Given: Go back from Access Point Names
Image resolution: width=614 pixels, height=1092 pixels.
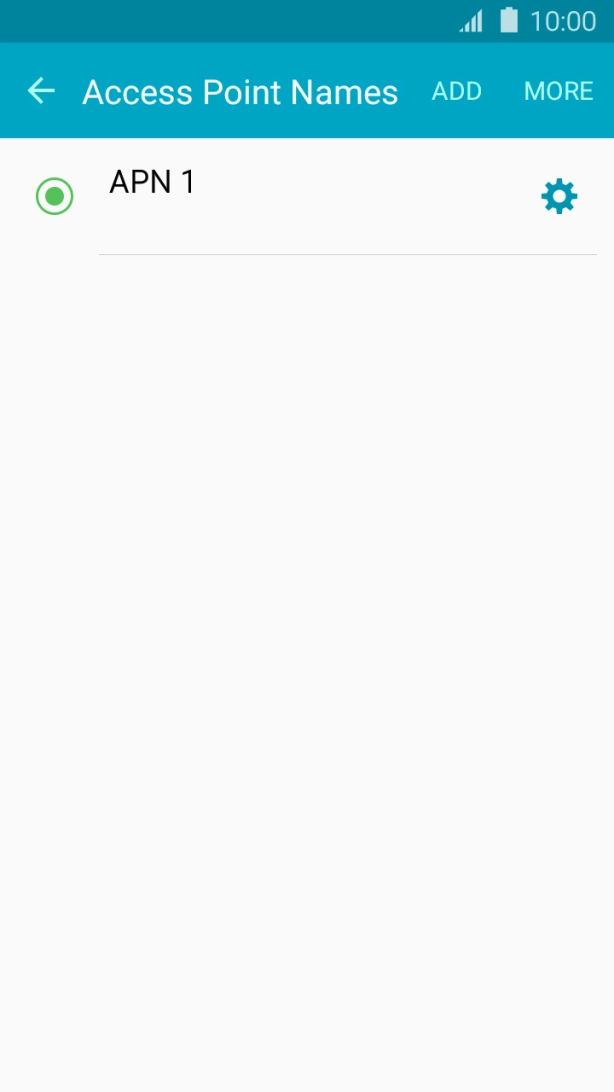Looking at the screenshot, I should [41, 91].
